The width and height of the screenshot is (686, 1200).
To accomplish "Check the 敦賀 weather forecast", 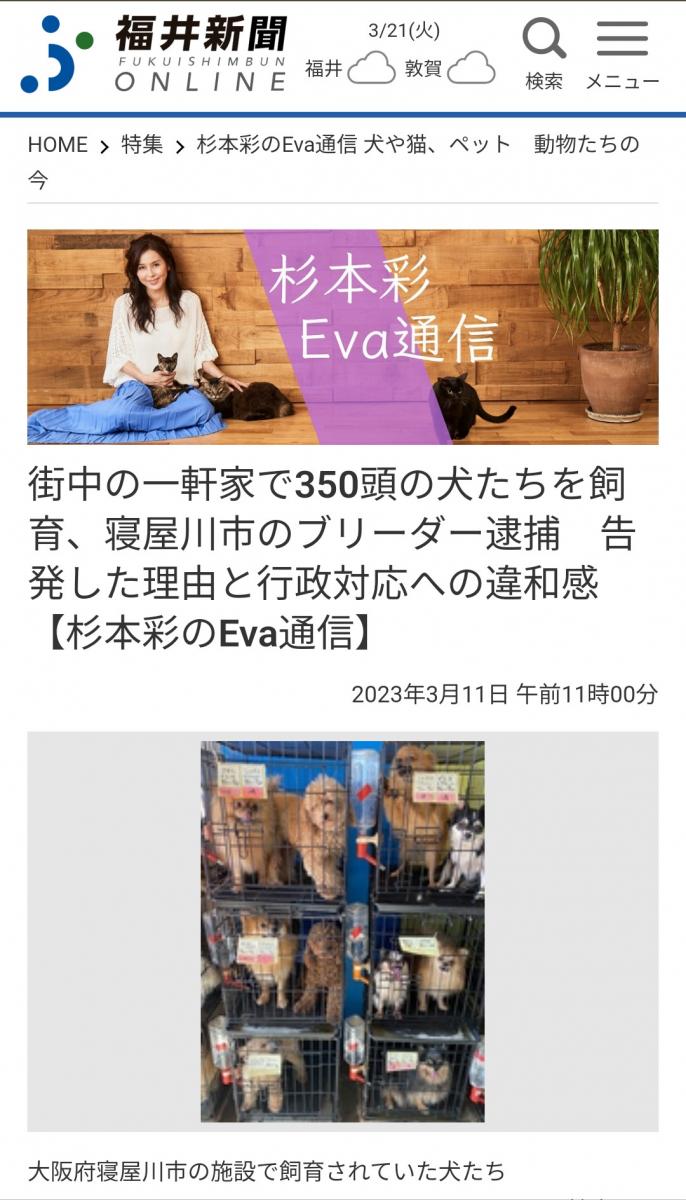I will (450, 69).
